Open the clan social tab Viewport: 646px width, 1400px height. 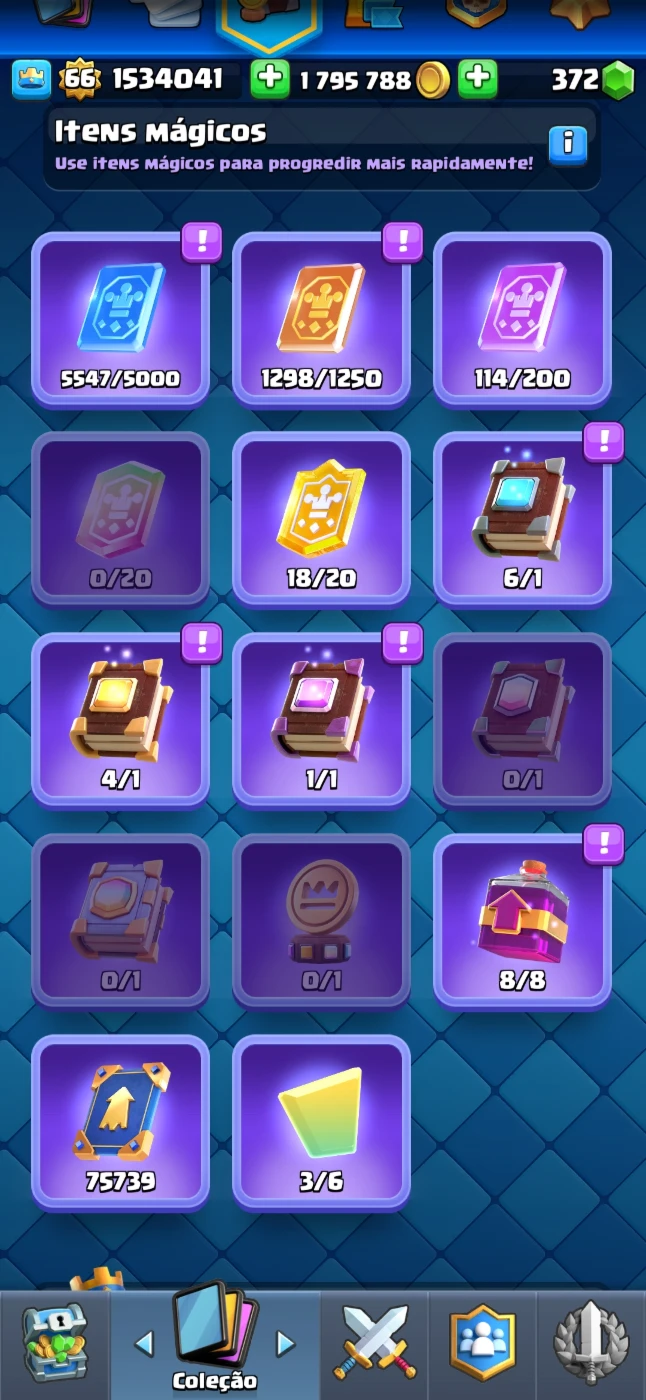click(482, 1343)
